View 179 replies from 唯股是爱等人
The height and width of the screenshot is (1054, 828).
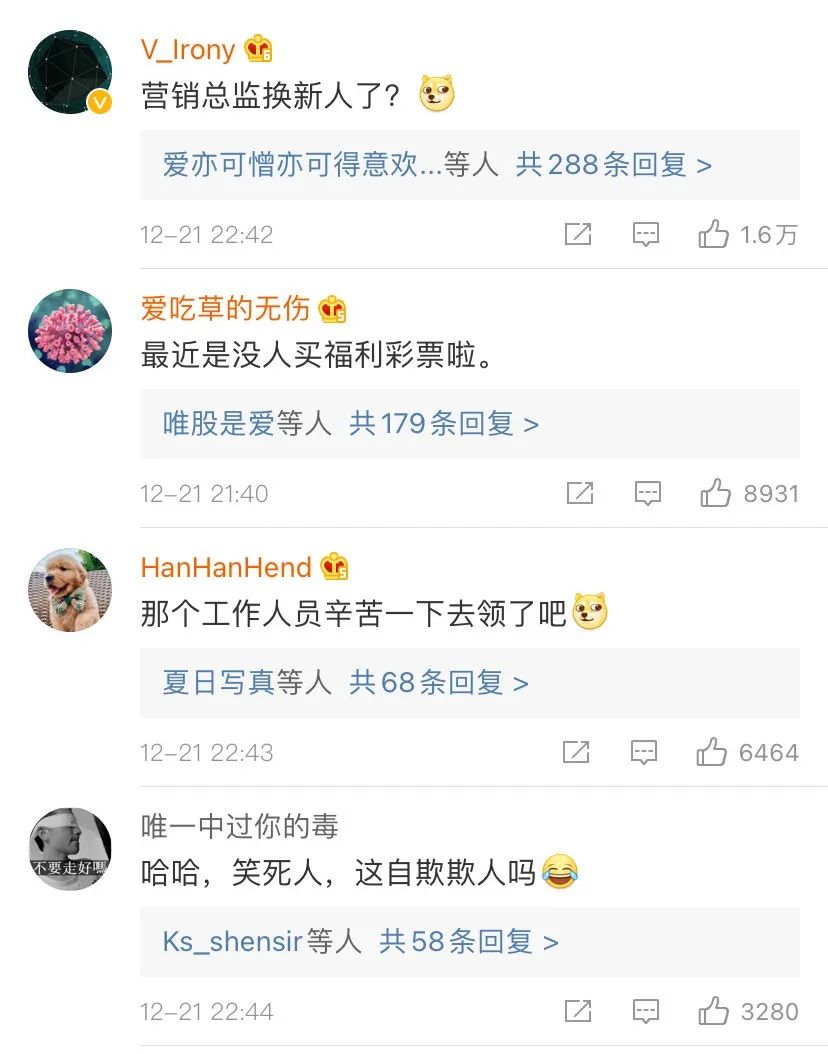[x=443, y=424]
